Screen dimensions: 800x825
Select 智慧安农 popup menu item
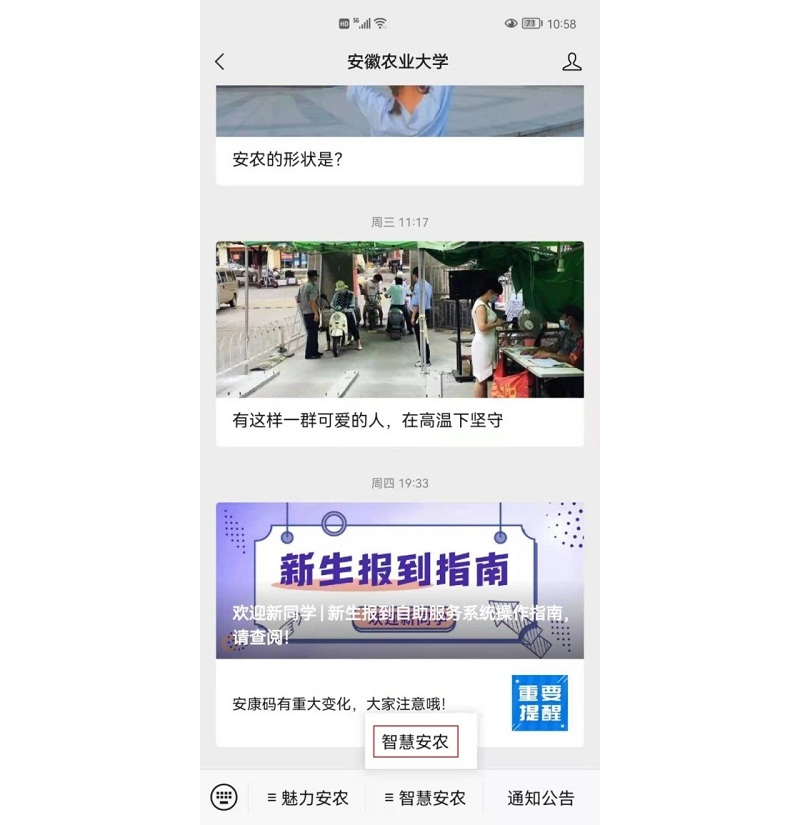click(x=415, y=742)
